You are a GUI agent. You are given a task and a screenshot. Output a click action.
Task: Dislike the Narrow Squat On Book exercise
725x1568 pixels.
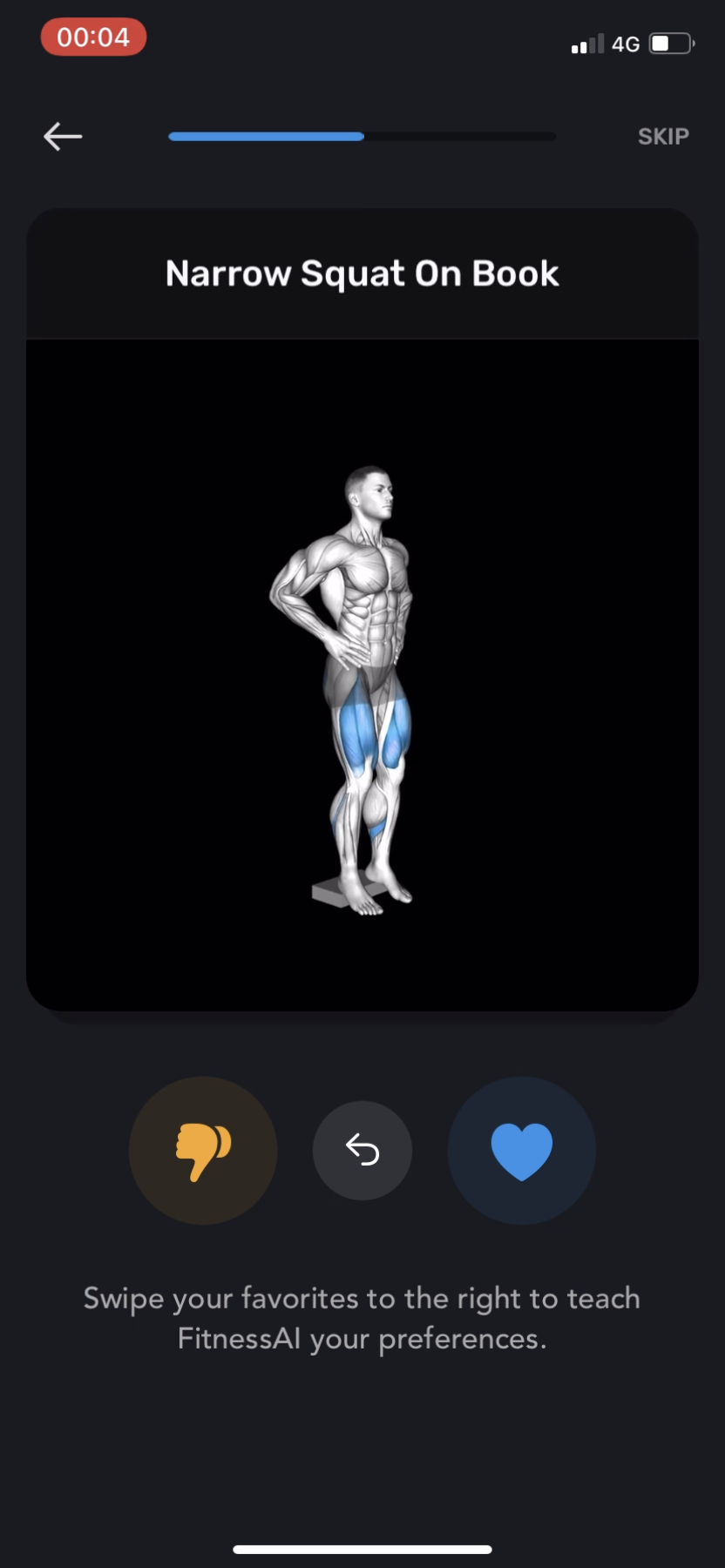202,1150
